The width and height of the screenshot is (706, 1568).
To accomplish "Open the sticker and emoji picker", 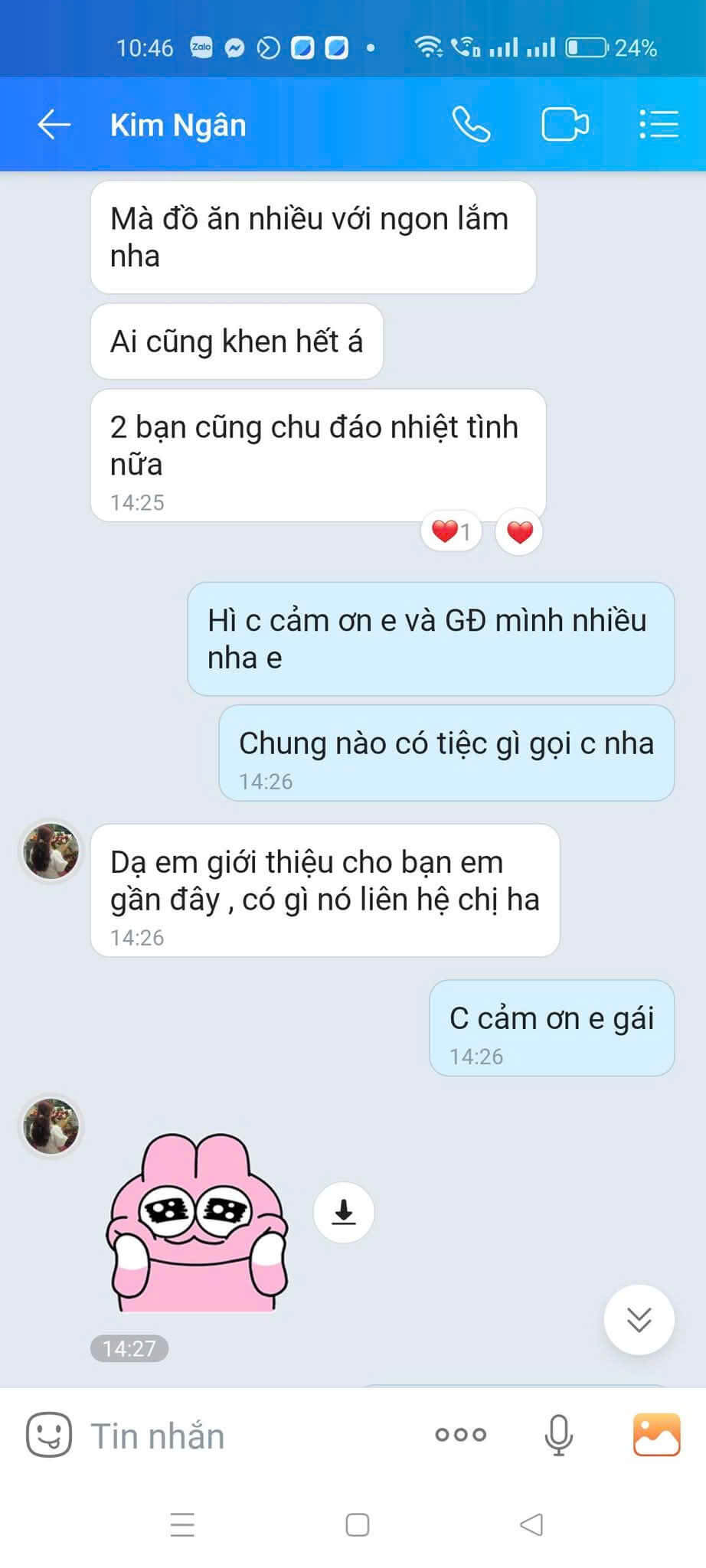I will 49,1435.
